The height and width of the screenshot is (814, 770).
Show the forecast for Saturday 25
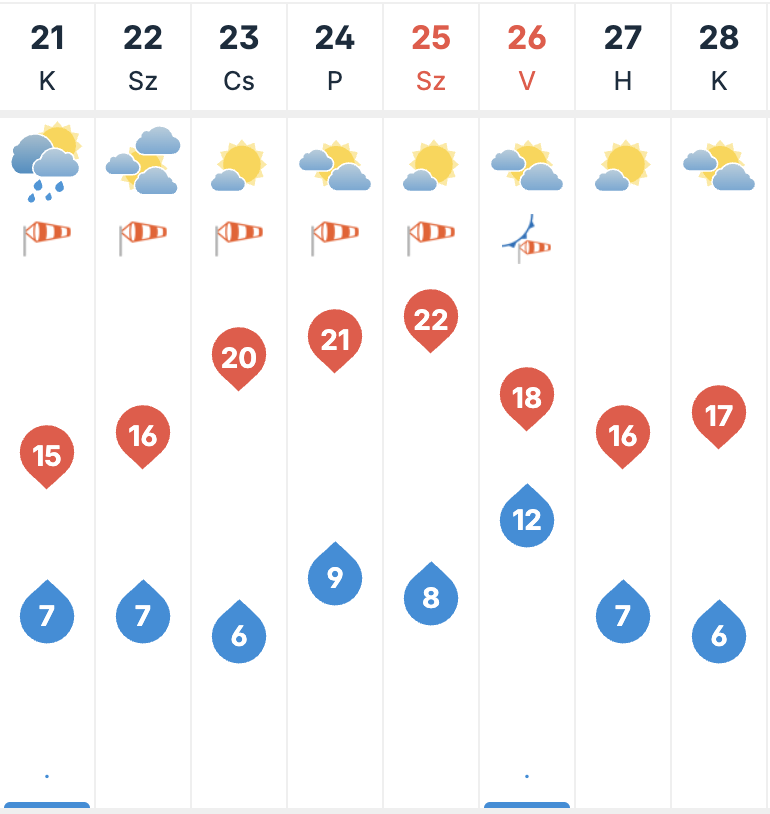431,56
